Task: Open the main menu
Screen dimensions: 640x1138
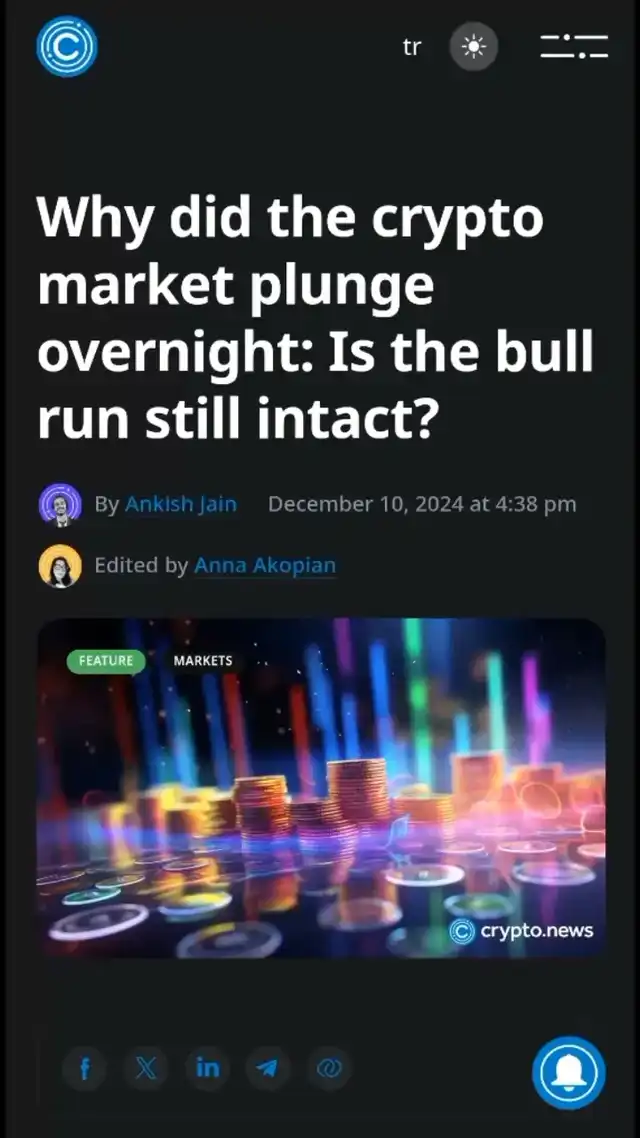Action: click(x=574, y=46)
